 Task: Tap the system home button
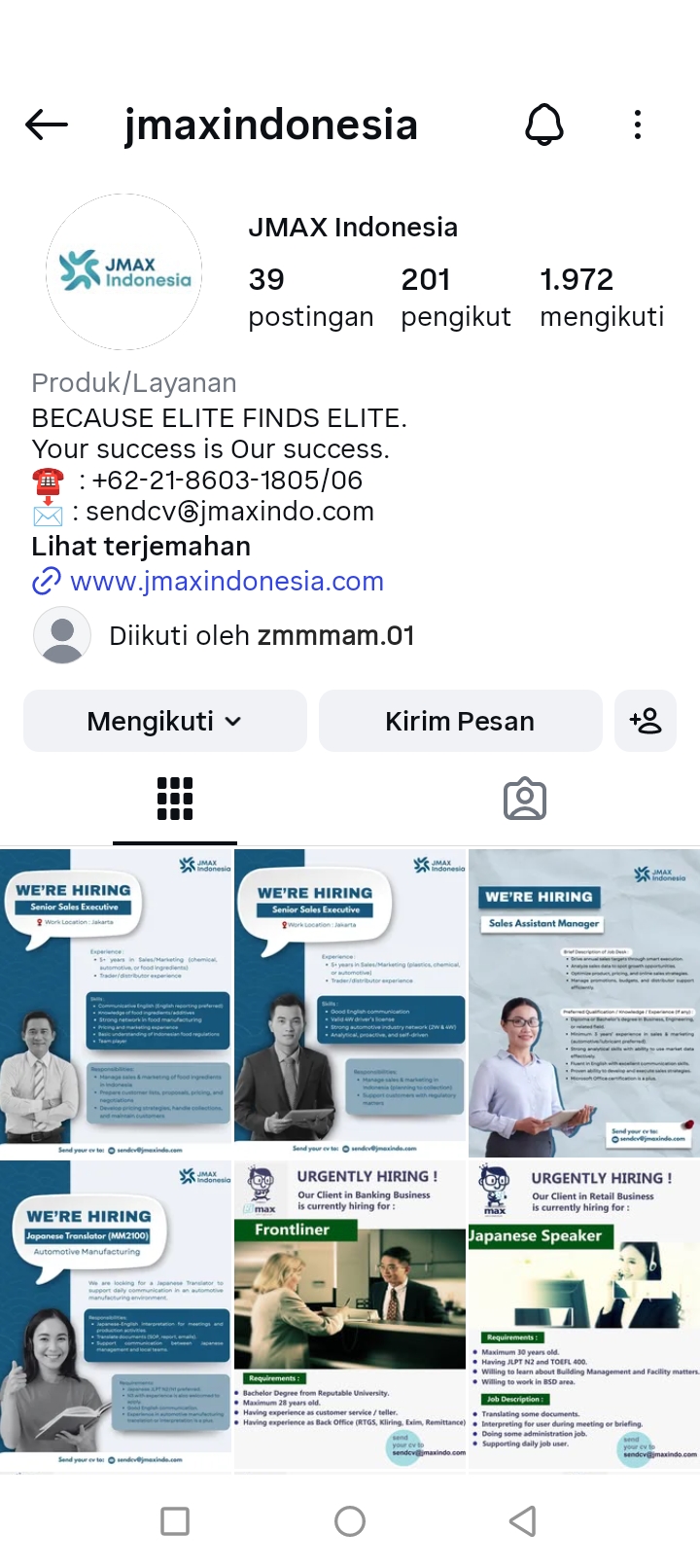tap(350, 1521)
